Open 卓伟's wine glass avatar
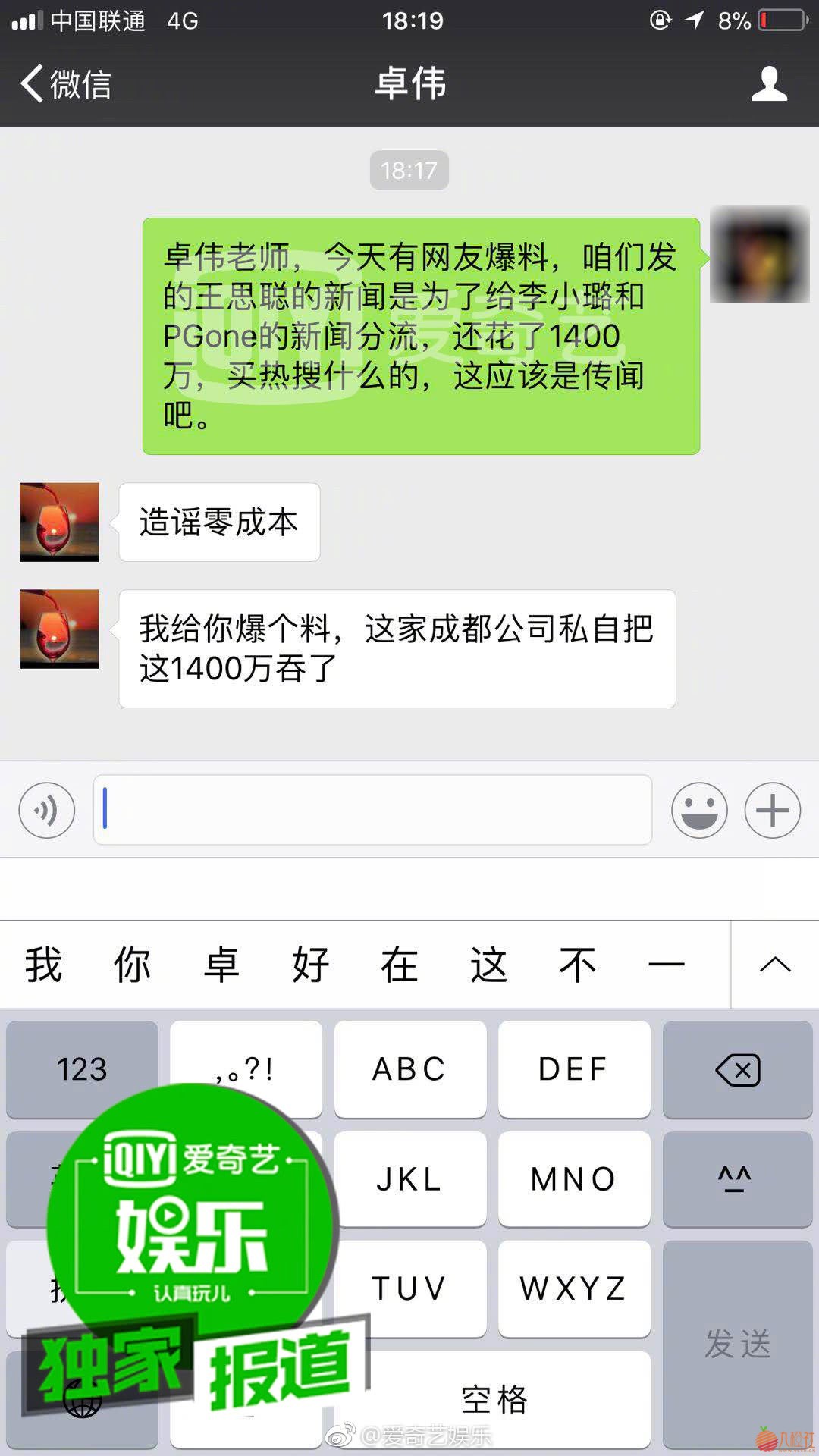 coord(58,523)
